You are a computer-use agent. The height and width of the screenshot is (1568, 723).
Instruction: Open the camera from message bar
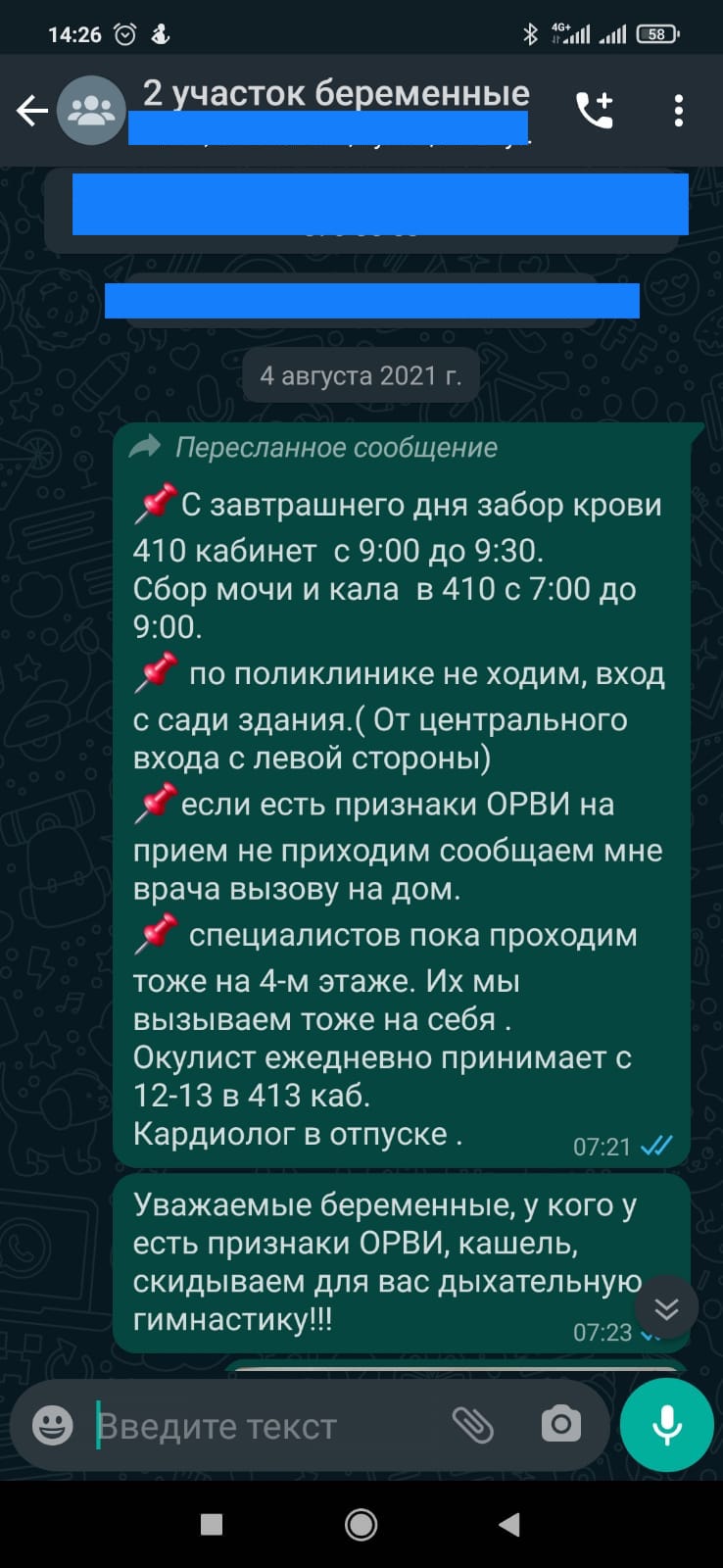tap(560, 1425)
